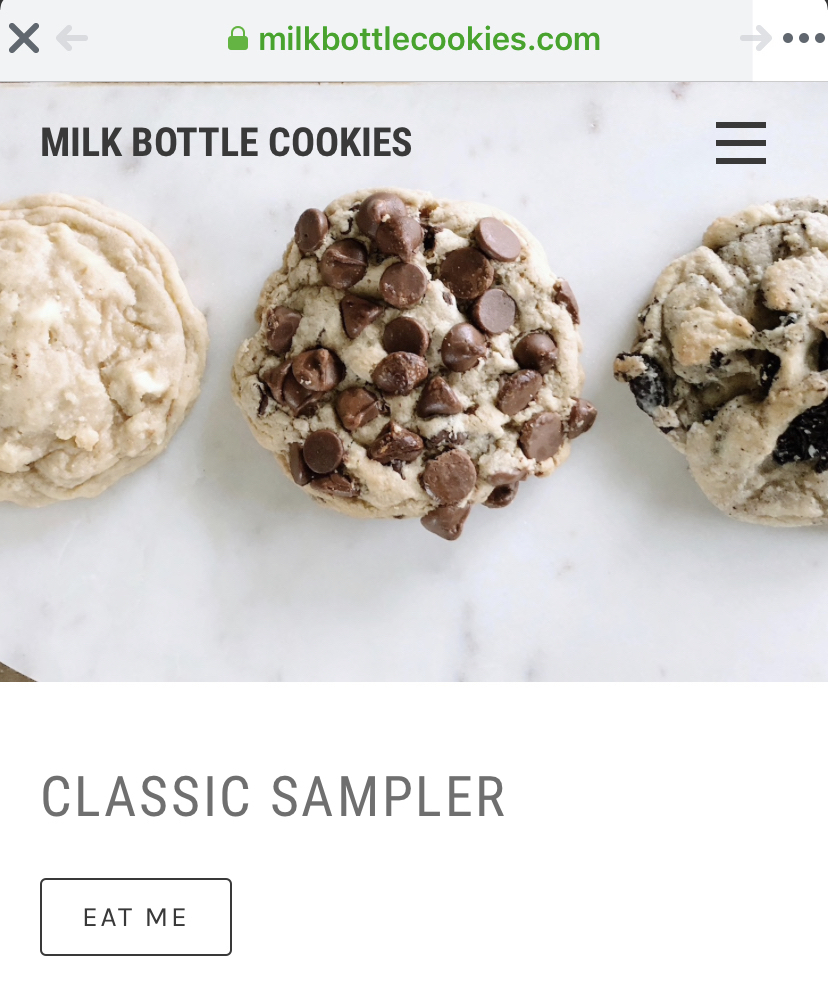Close the in-app browser
The image size is (828, 1005).
24,38
